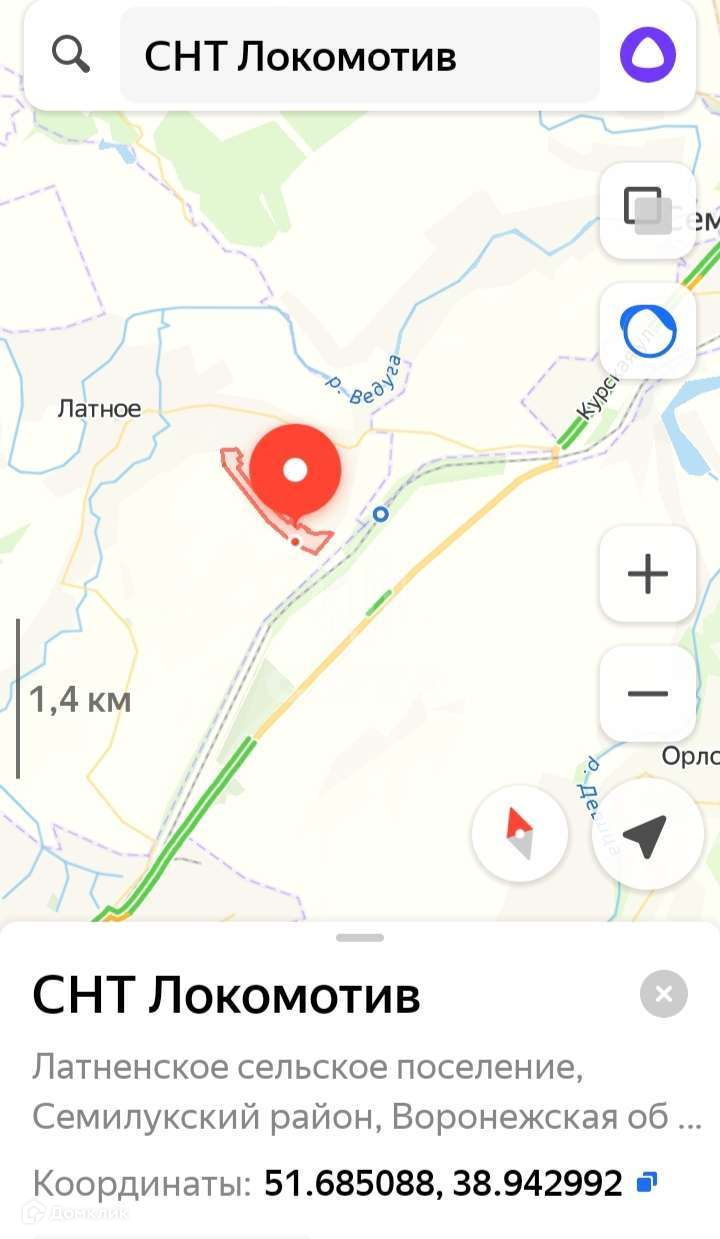Zoom out of the map
The height and width of the screenshot is (1239, 720).
[647, 693]
